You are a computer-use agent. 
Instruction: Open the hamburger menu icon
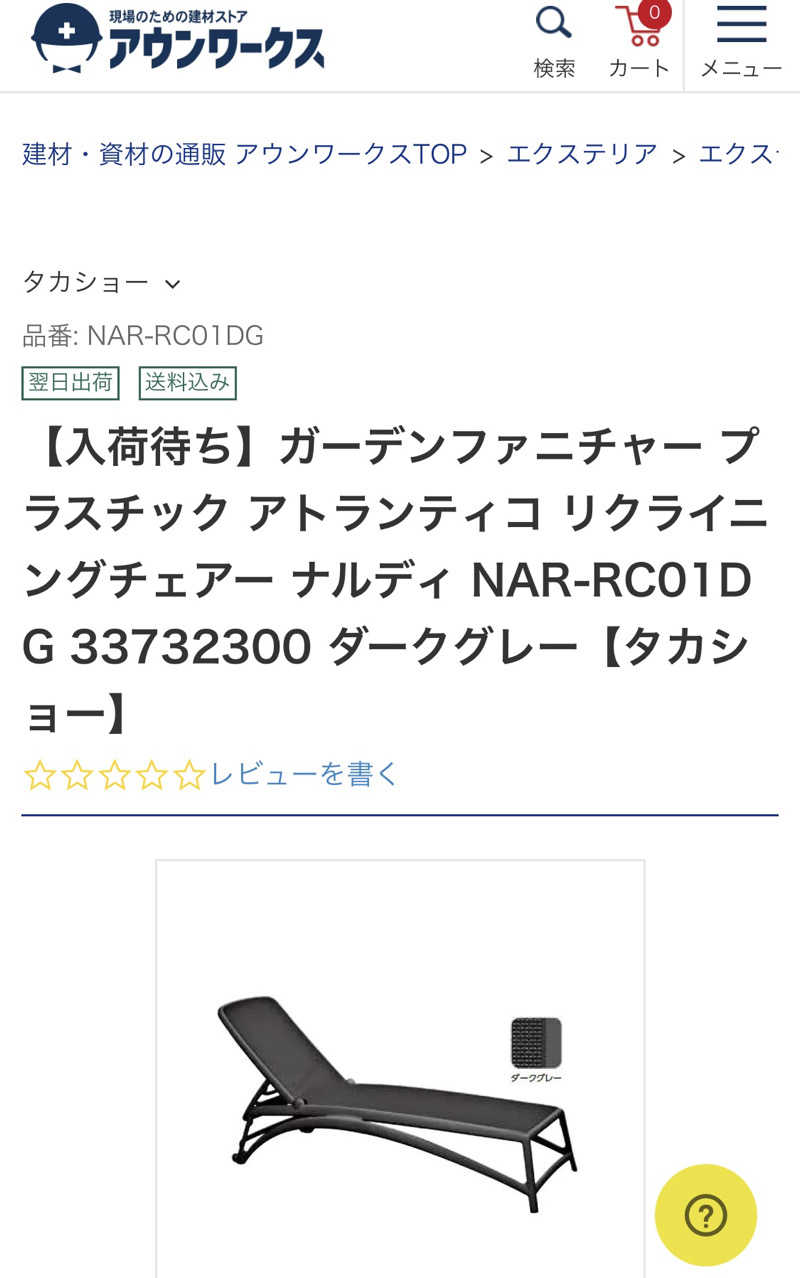pos(740,27)
